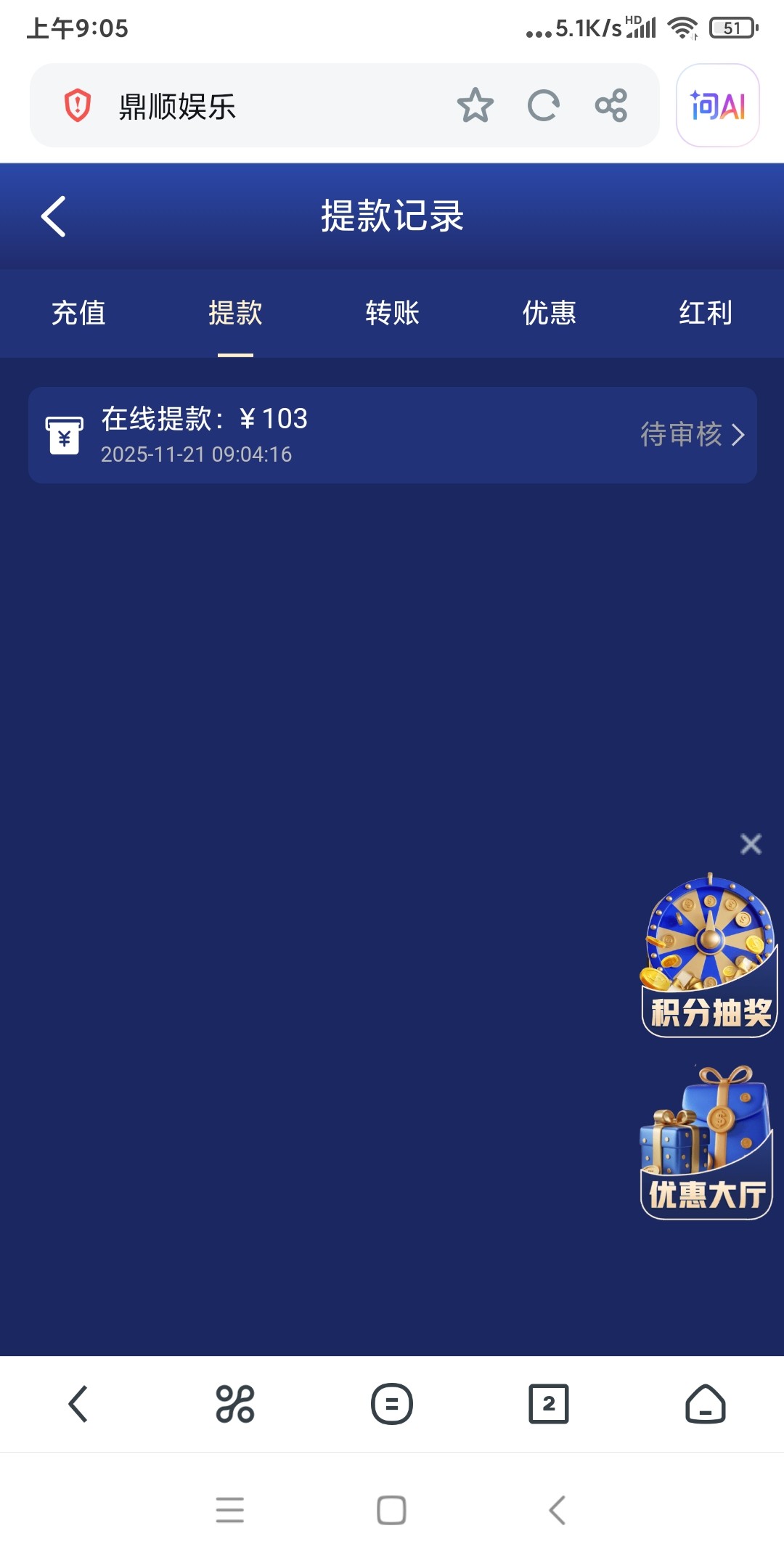Open the system recent apps view
The image size is (784, 1568).
(x=229, y=1510)
